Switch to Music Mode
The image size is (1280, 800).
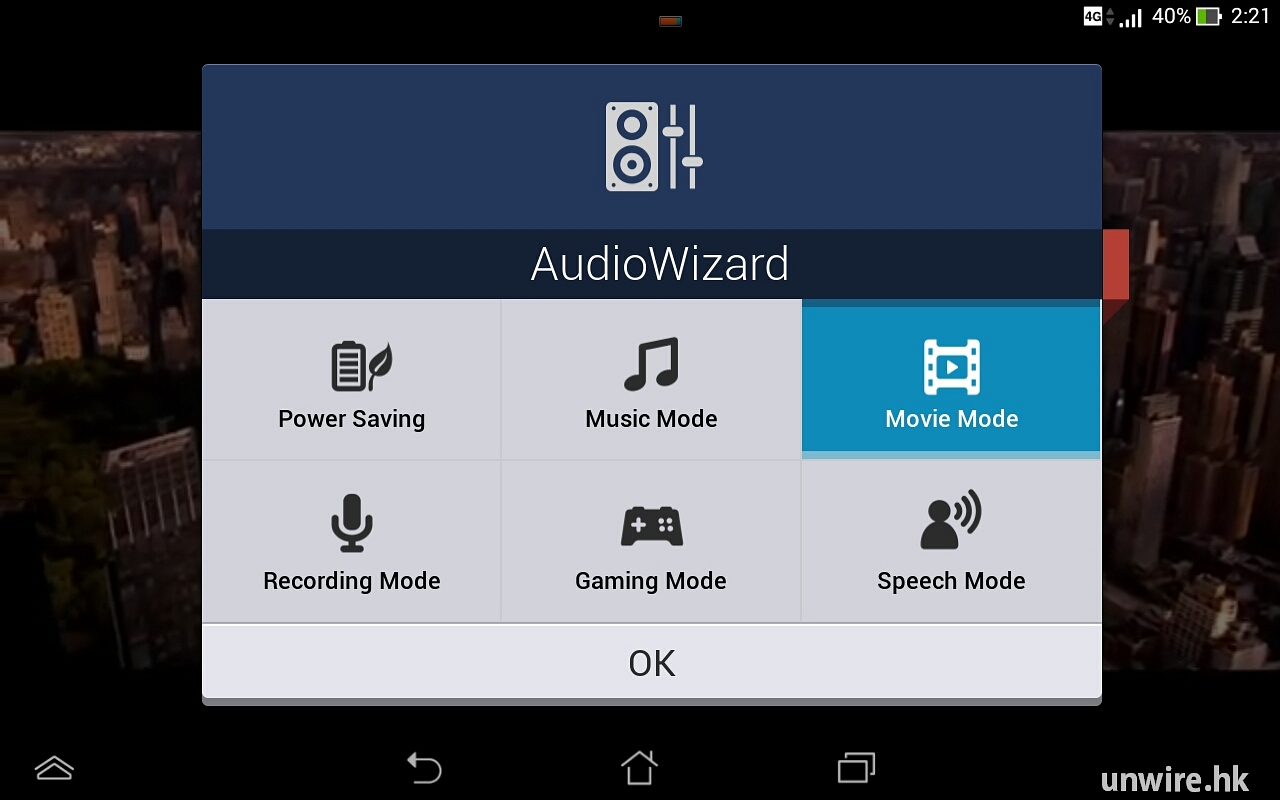click(x=651, y=382)
